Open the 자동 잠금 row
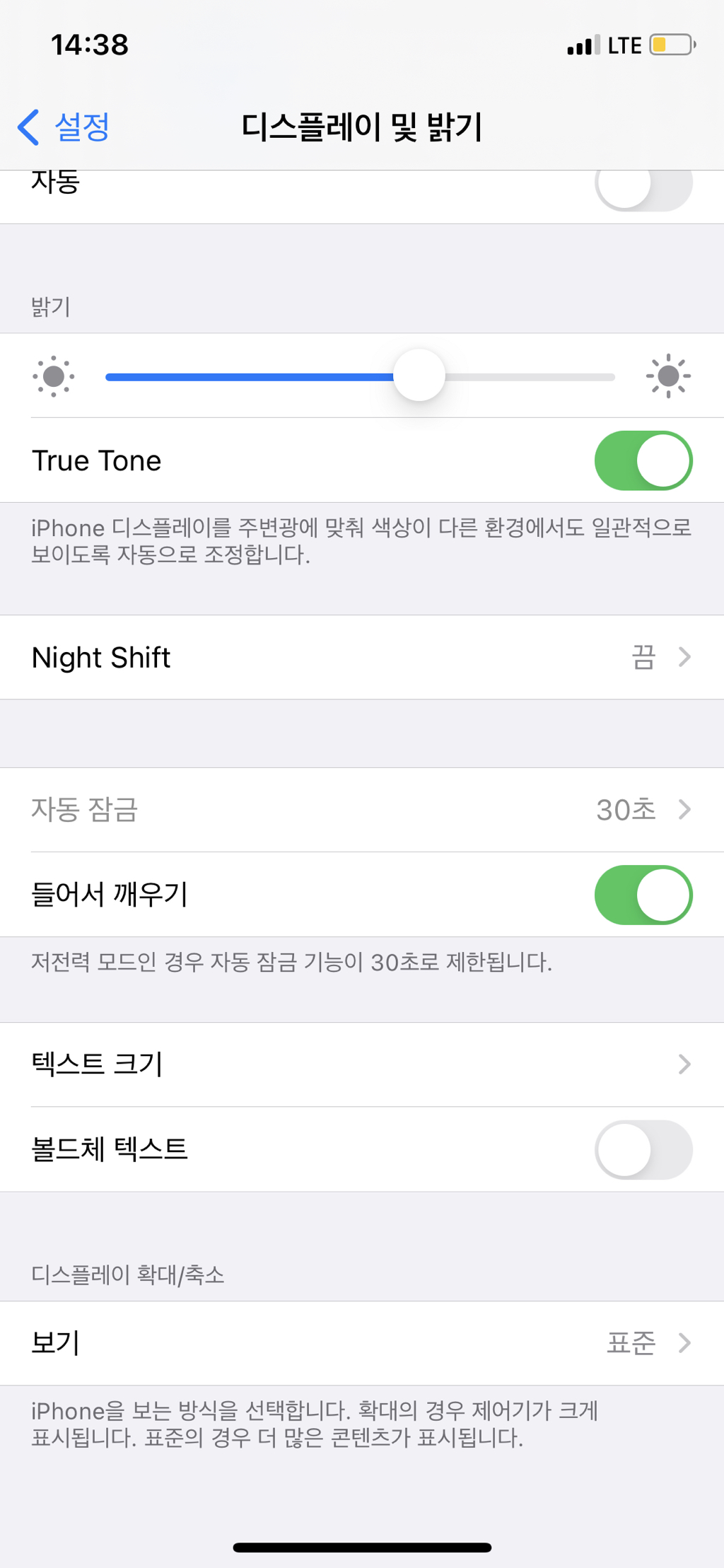724x1568 pixels. coord(362,809)
